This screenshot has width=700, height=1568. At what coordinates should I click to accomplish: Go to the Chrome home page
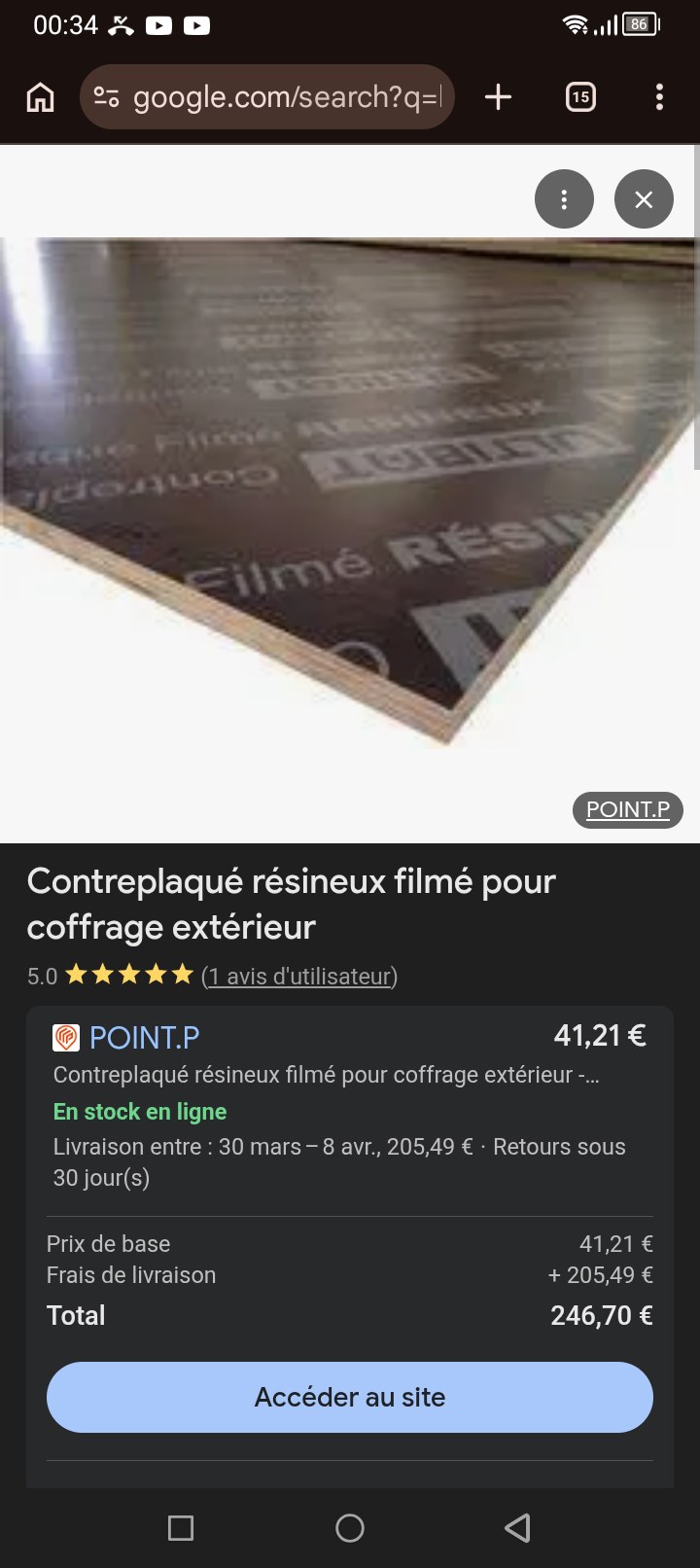click(40, 97)
